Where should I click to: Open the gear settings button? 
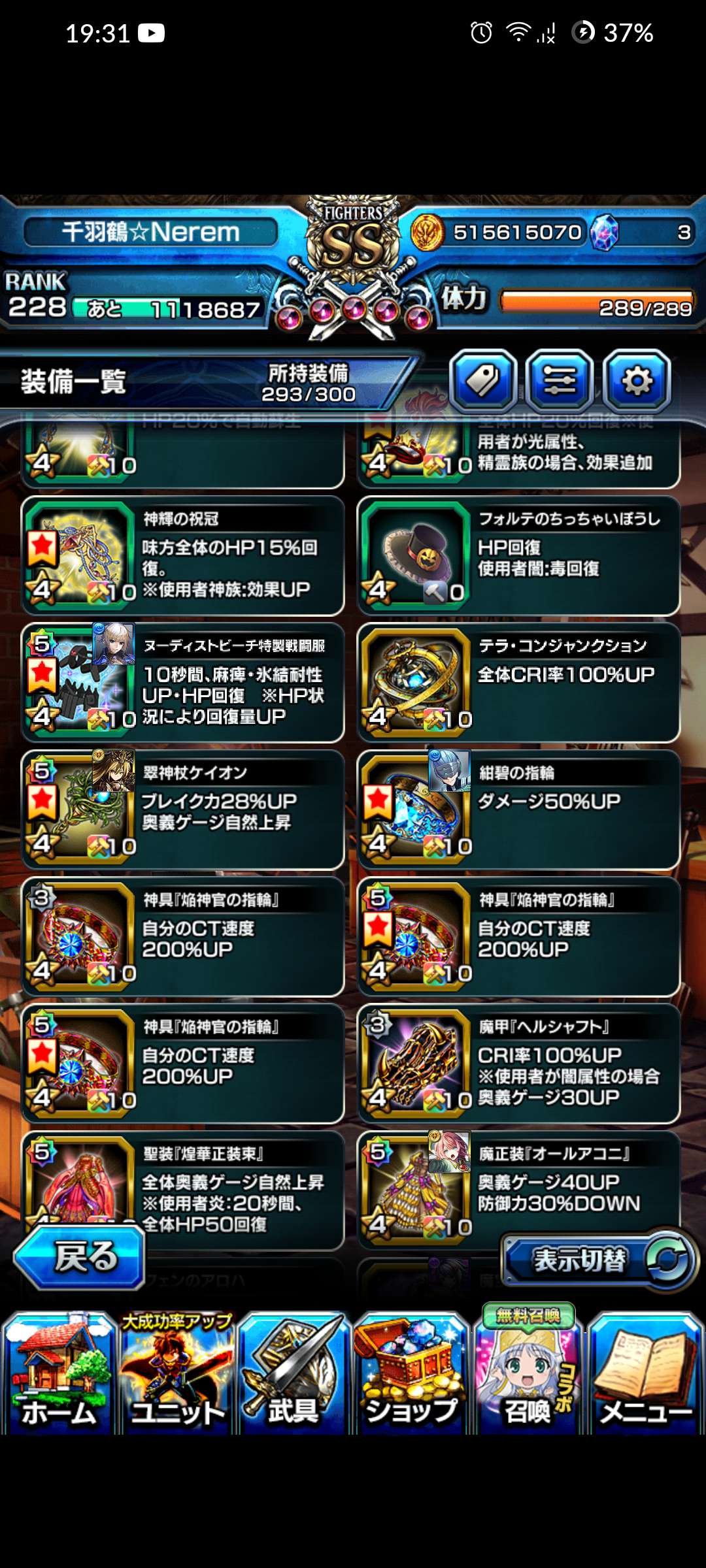(x=637, y=380)
